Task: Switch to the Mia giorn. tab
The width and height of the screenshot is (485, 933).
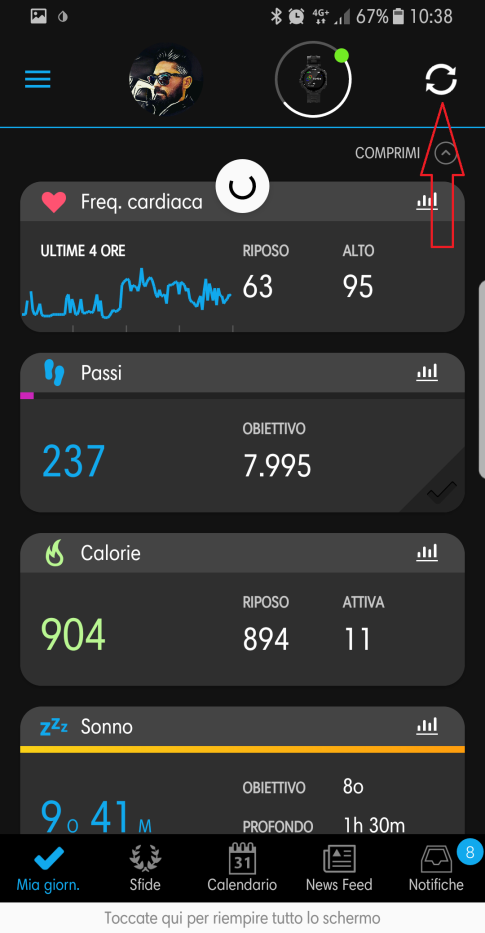Action: pos(48,868)
